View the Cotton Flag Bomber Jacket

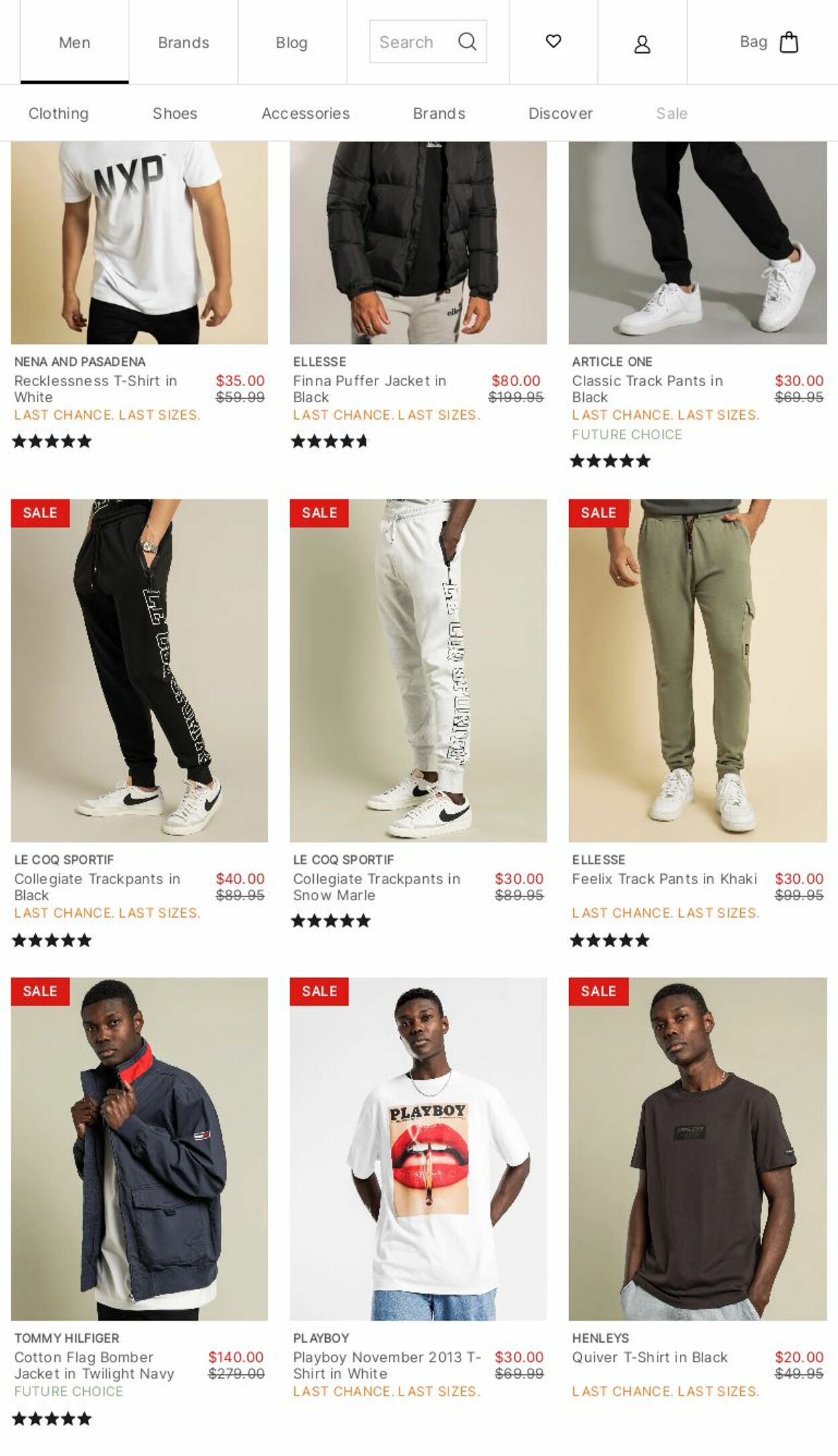[x=94, y=1365]
